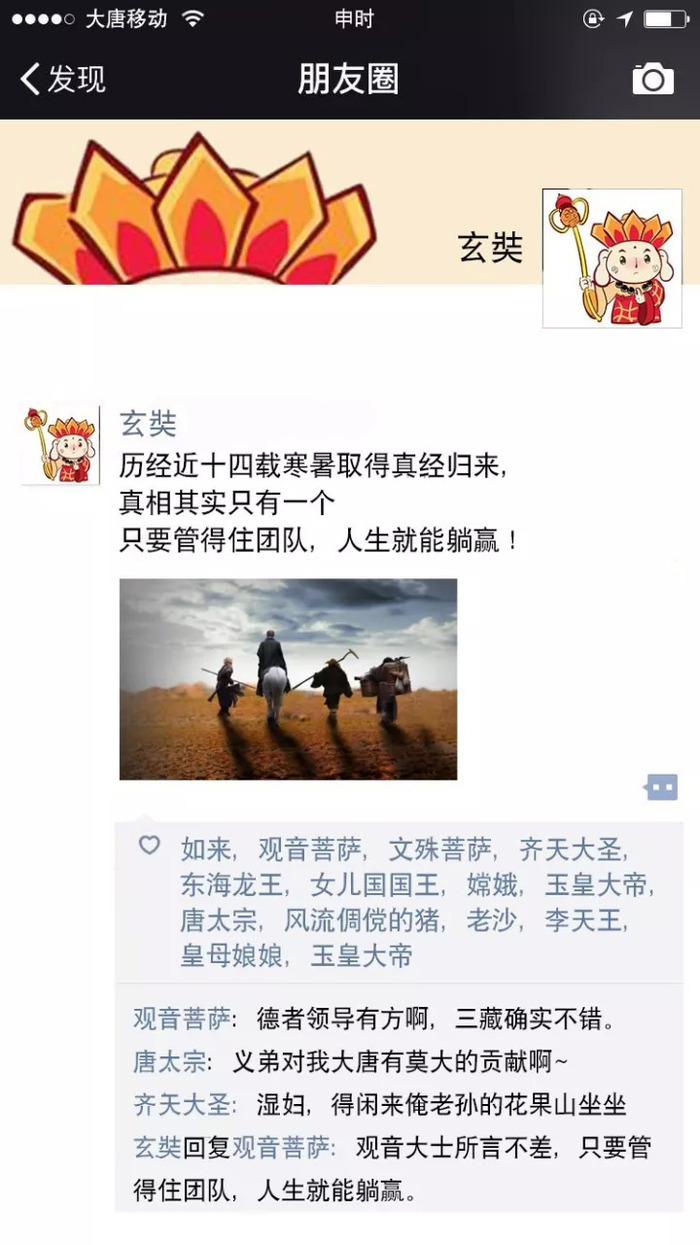Open 嫦娥's profile from the likes
700x1245 pixels.
[x=492, y=885]
